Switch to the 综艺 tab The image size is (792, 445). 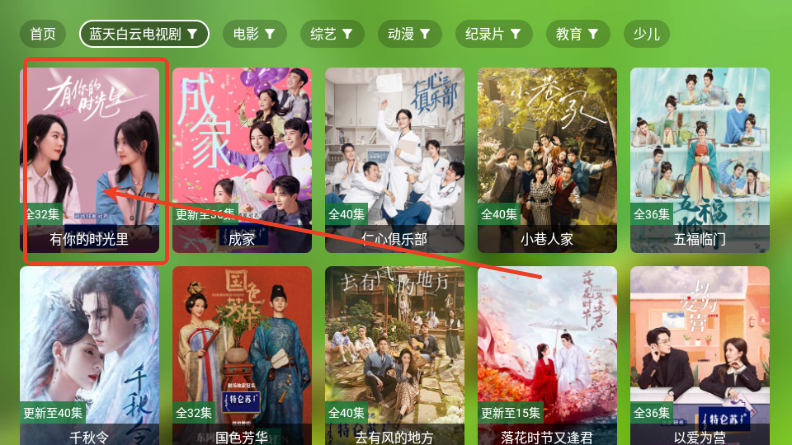(x=332, y=34)
